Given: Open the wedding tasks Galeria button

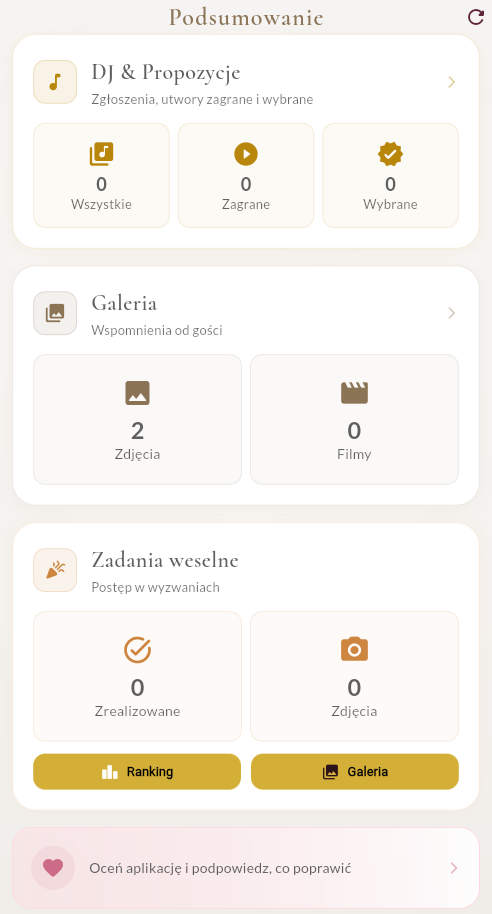Looking at the screenshot, I should [355, 772].
